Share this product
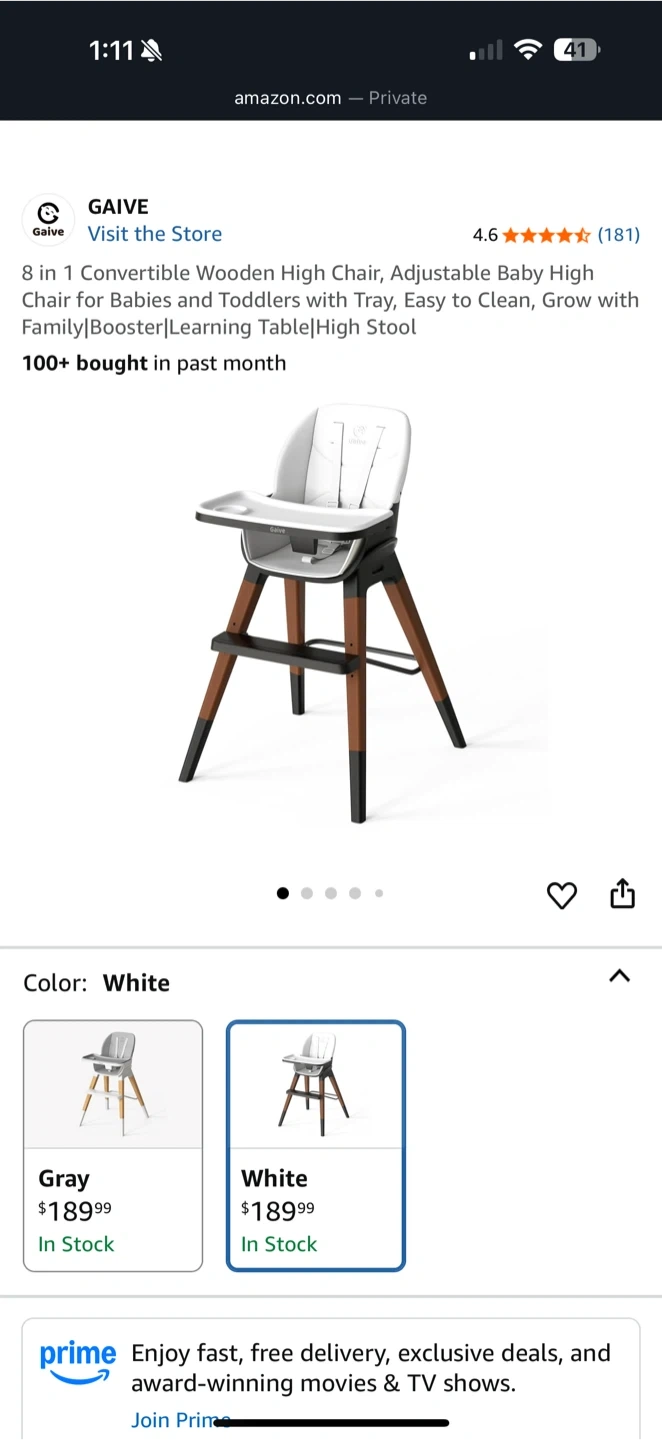Screen dimensions: 662x1440 (x=622, y=893)
